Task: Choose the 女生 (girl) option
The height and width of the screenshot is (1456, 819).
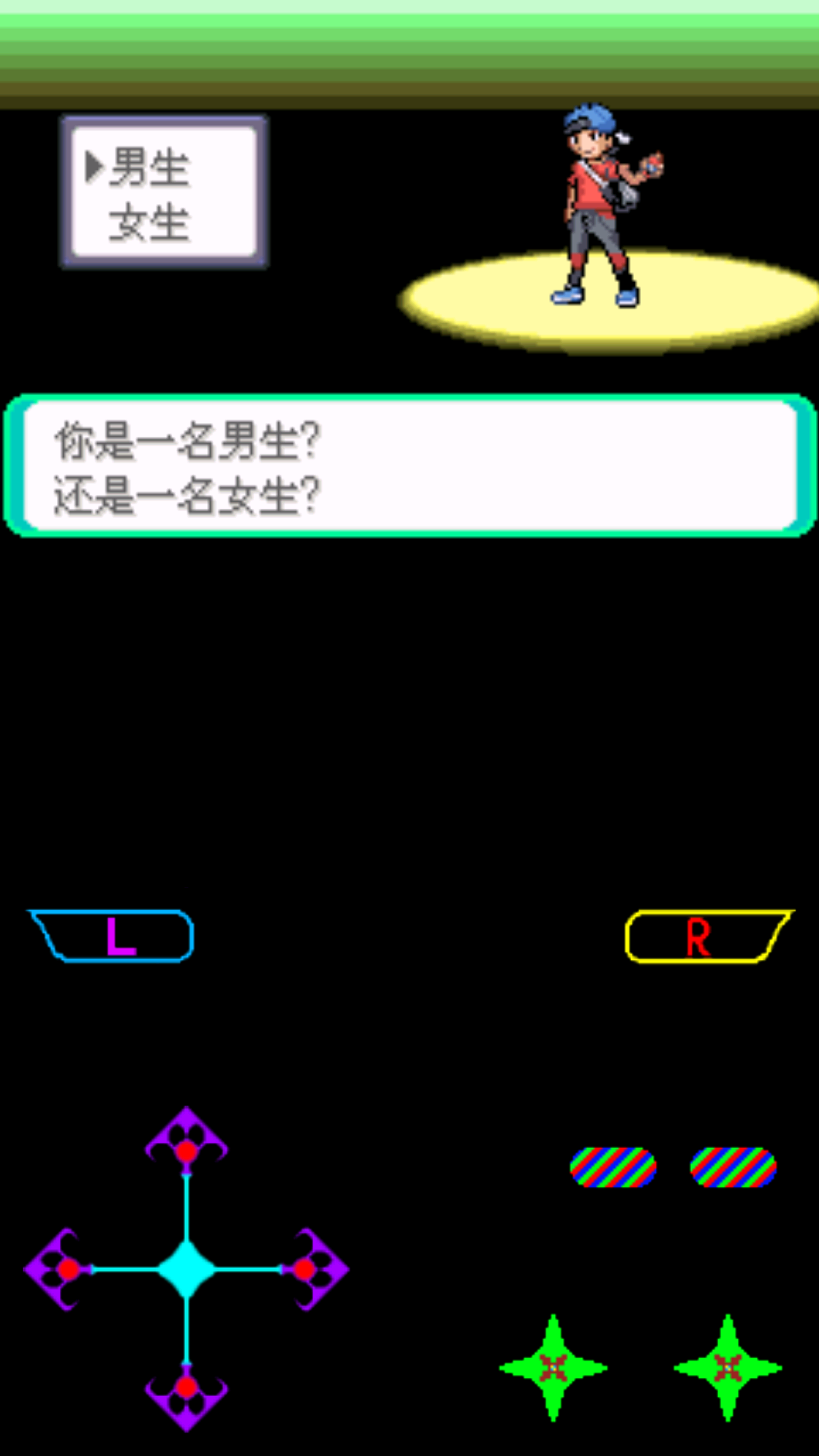Action: [150, 223]
